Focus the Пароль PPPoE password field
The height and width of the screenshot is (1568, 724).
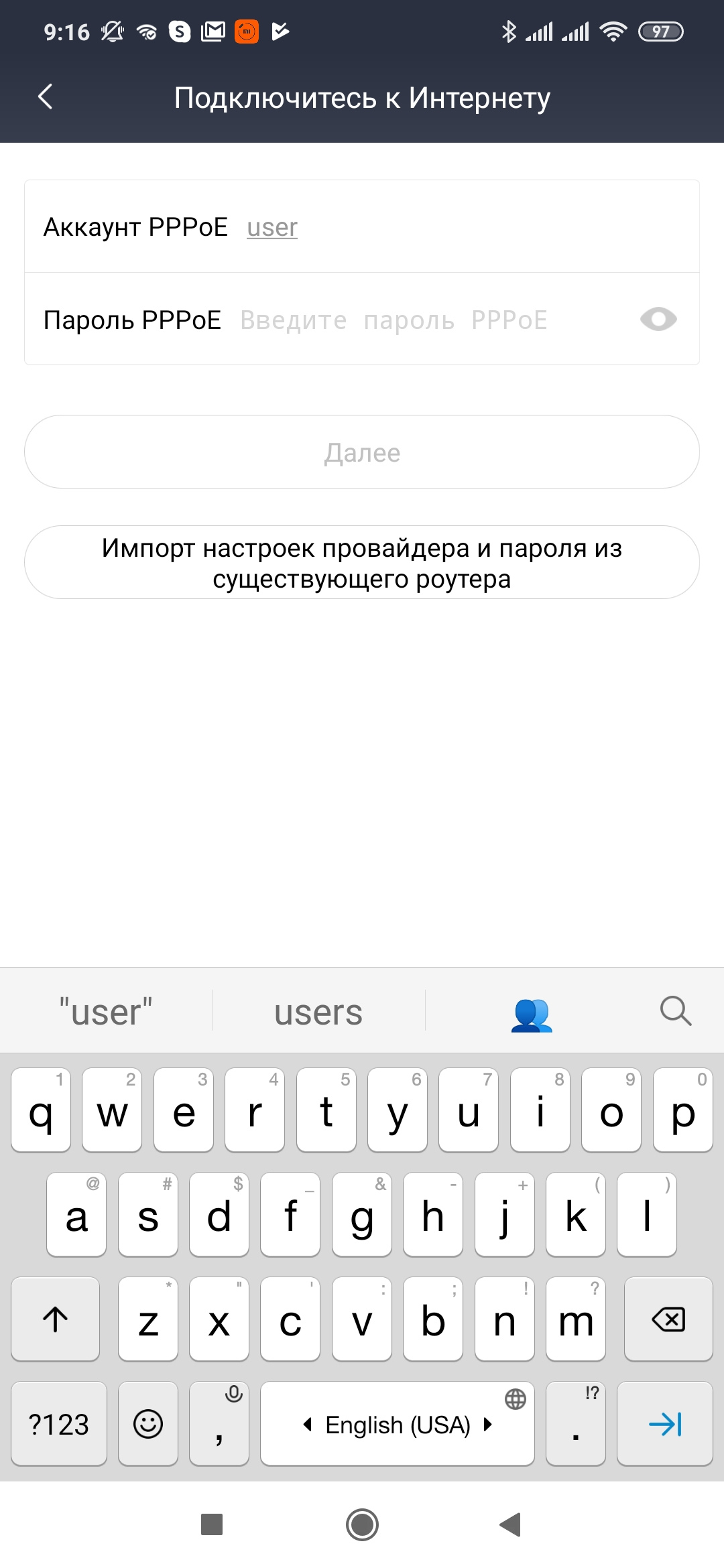[429, 320]
